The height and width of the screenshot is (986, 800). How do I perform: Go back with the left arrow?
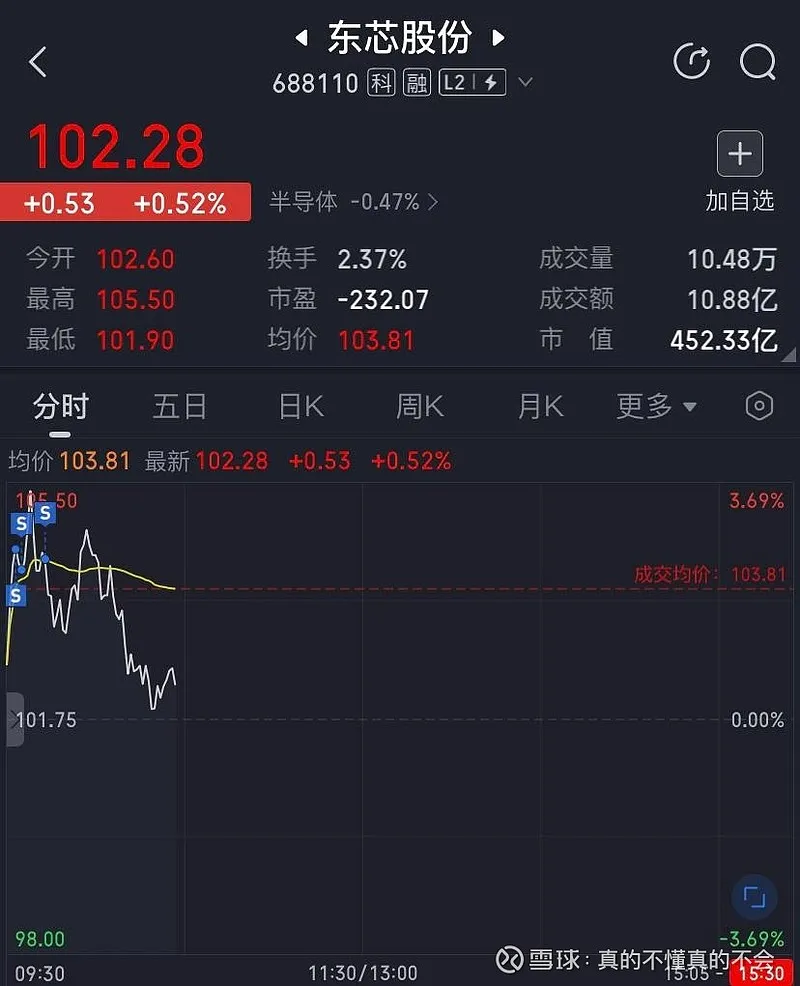pos(38,62)
